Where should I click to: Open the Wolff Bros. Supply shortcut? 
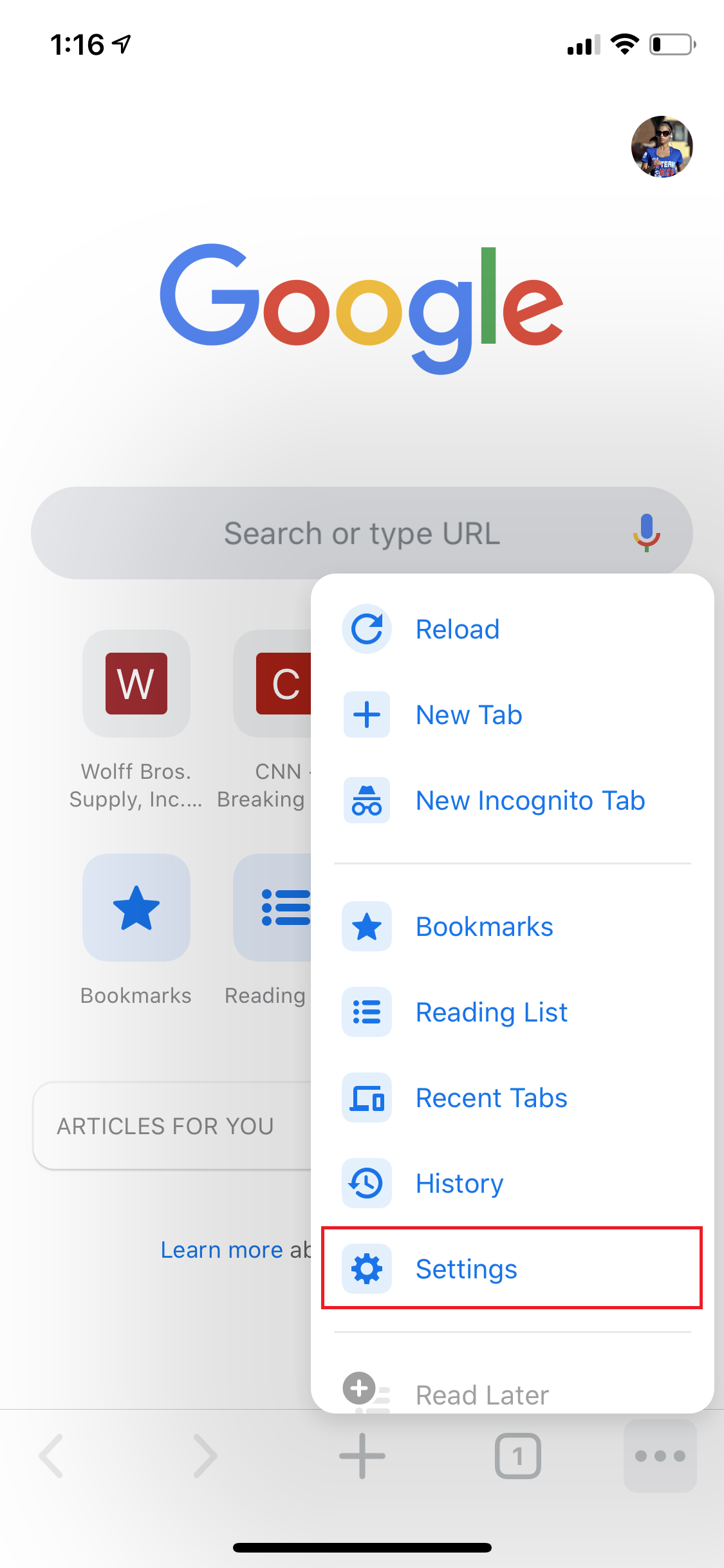coord(136,720)
